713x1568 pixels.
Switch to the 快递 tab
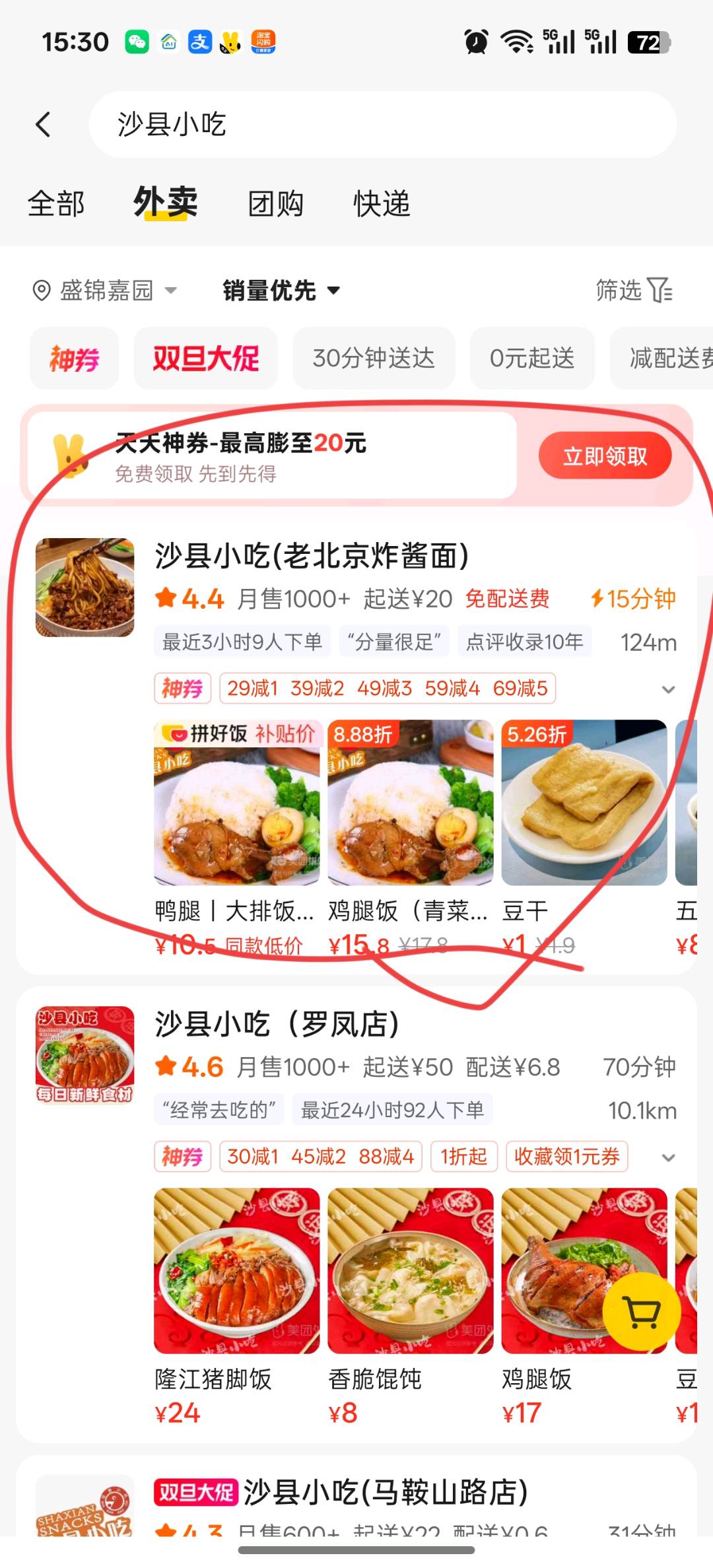tap(382, 203)
